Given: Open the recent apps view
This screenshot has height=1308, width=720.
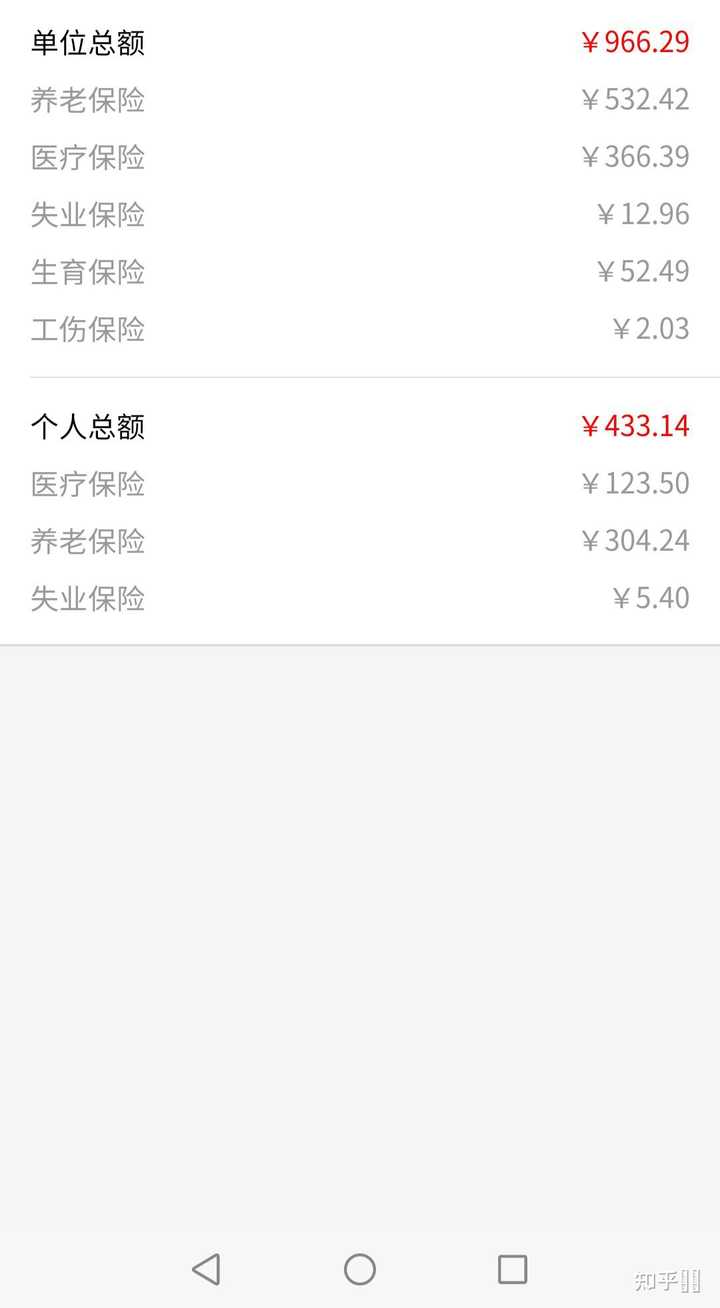Looking at the screenshot, I should [513, 1269].
